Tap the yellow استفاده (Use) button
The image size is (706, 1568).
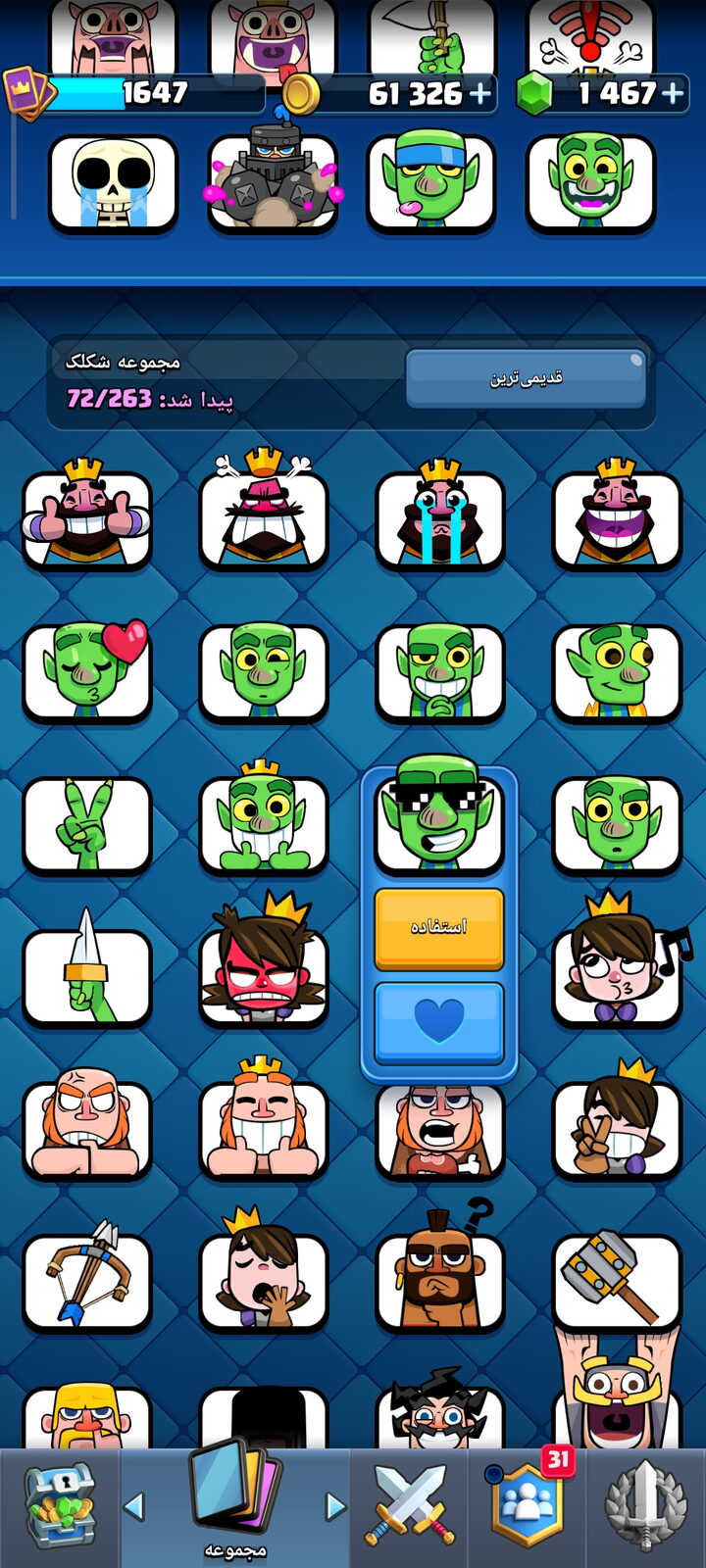439,928
